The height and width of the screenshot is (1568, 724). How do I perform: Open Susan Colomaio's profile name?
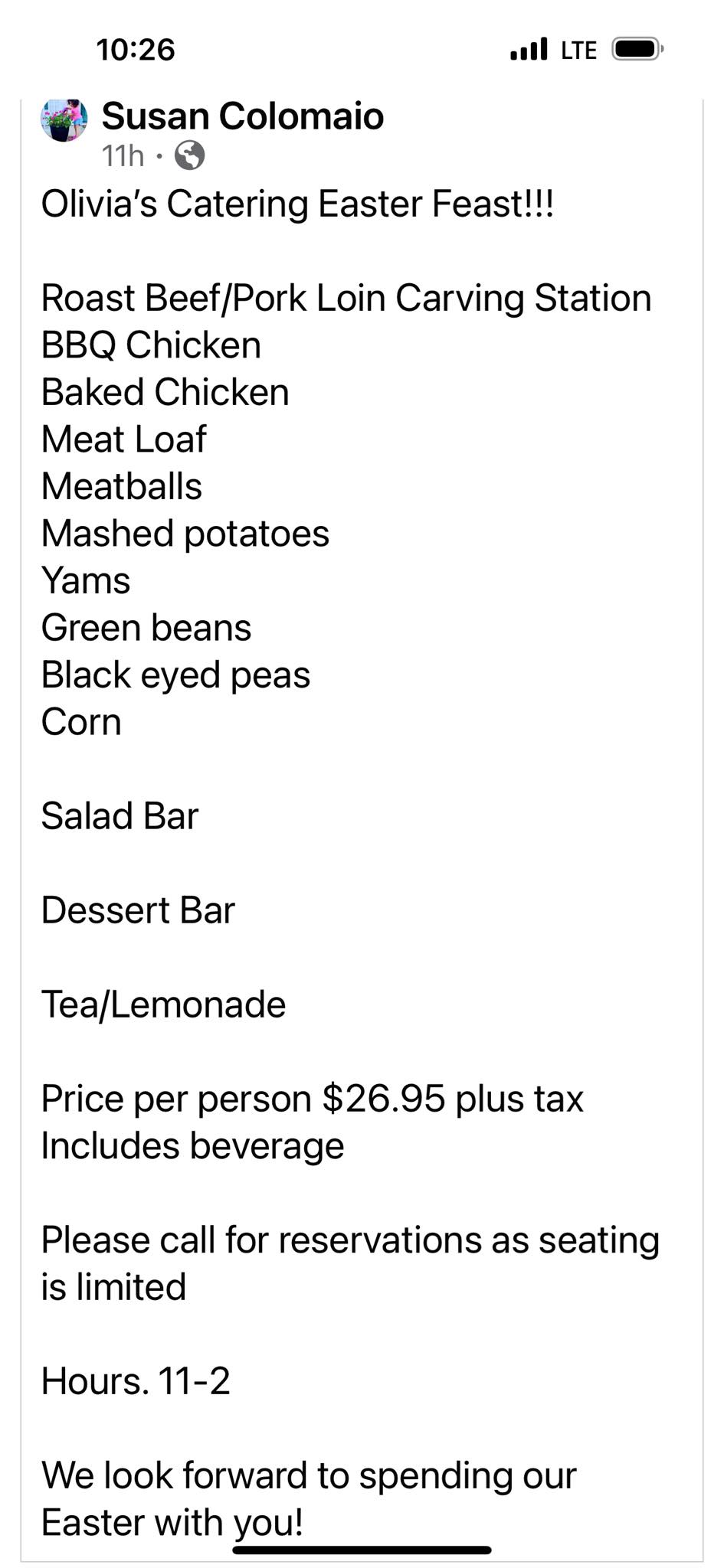coord(242,116)
